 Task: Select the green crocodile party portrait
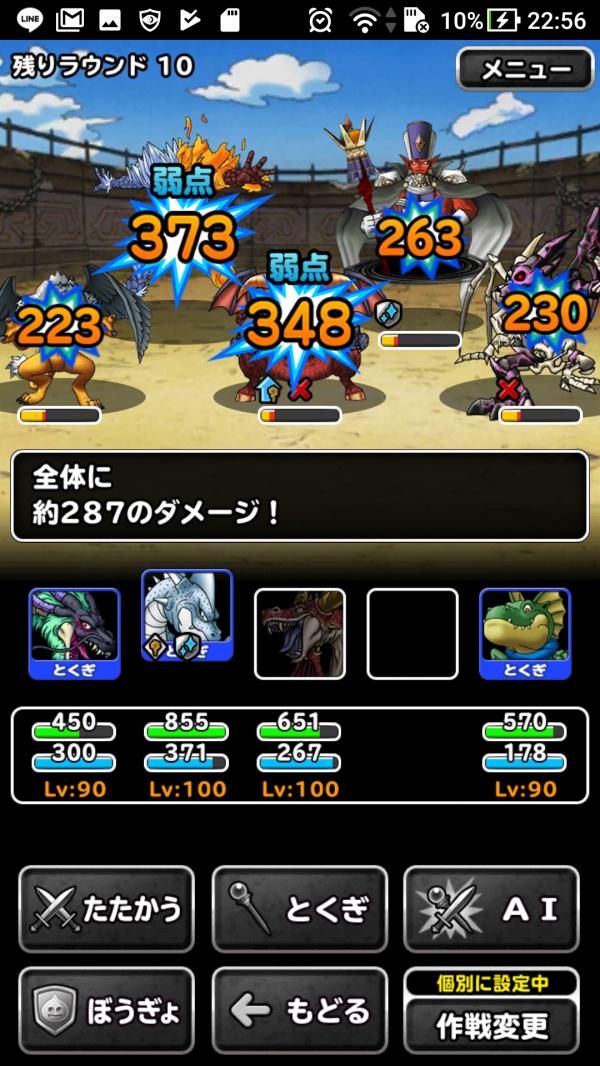pyautogui.click(x=525, y=632)
